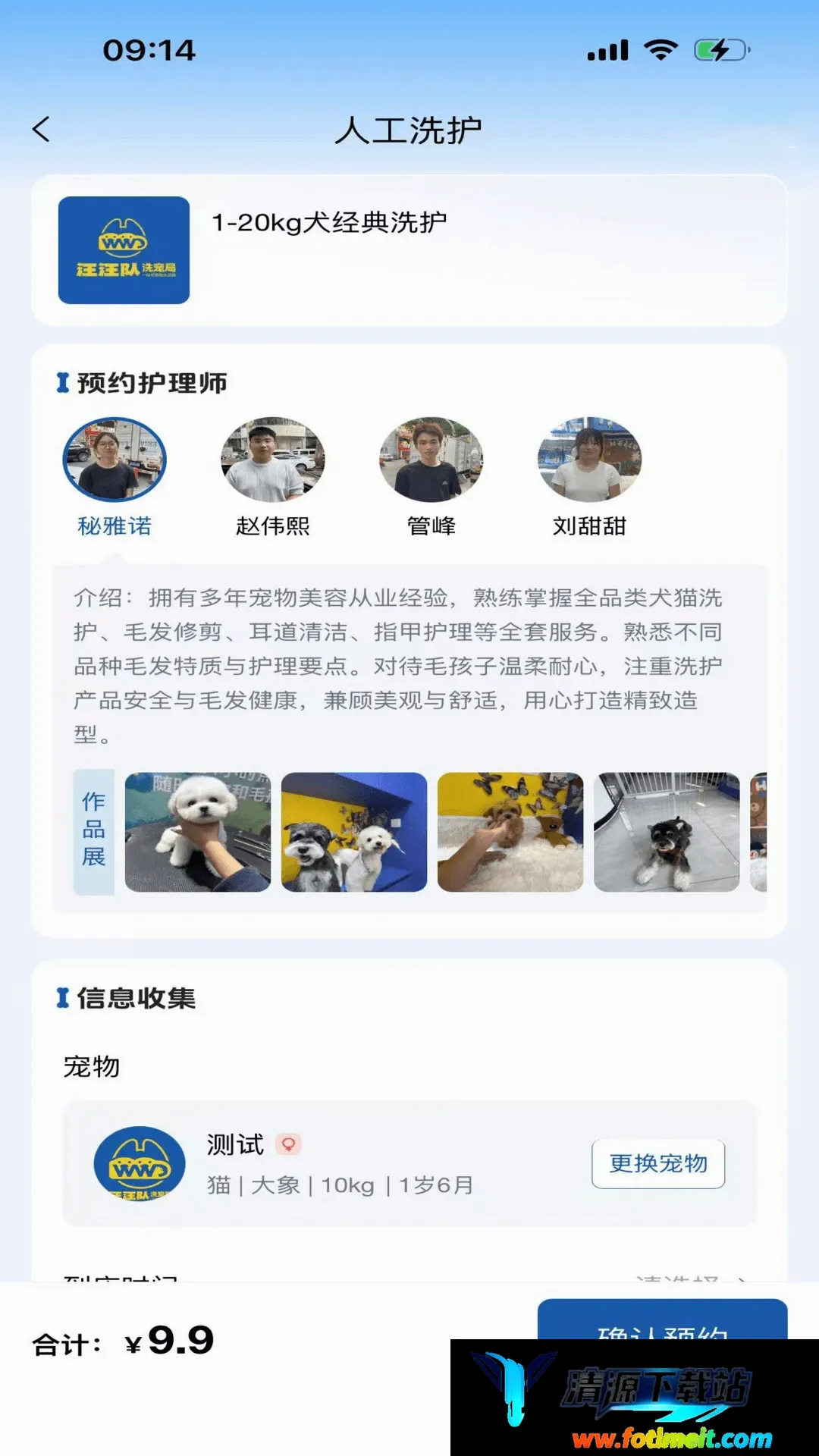819x1456 pixels.
Task: Open the white poodle portfolio photo
Action: (x=198, y=832)
